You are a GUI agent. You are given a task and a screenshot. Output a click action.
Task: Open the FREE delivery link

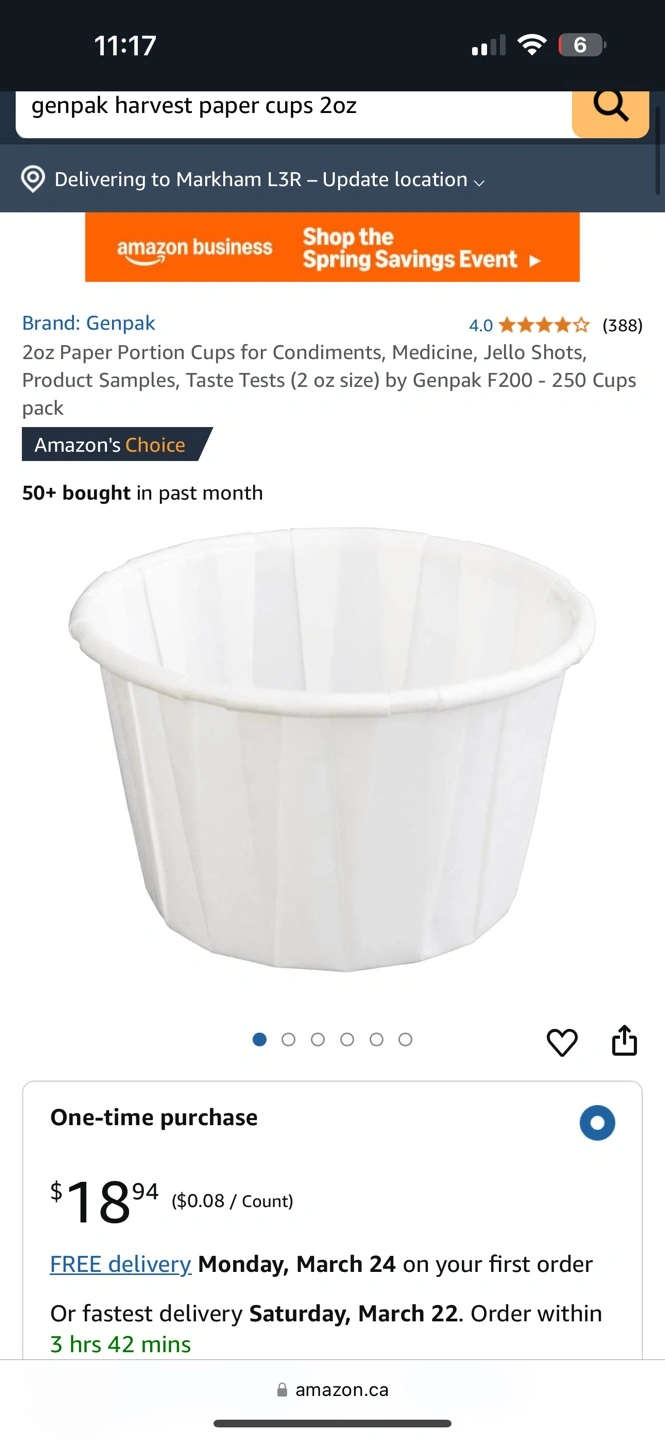[120, 1264]
